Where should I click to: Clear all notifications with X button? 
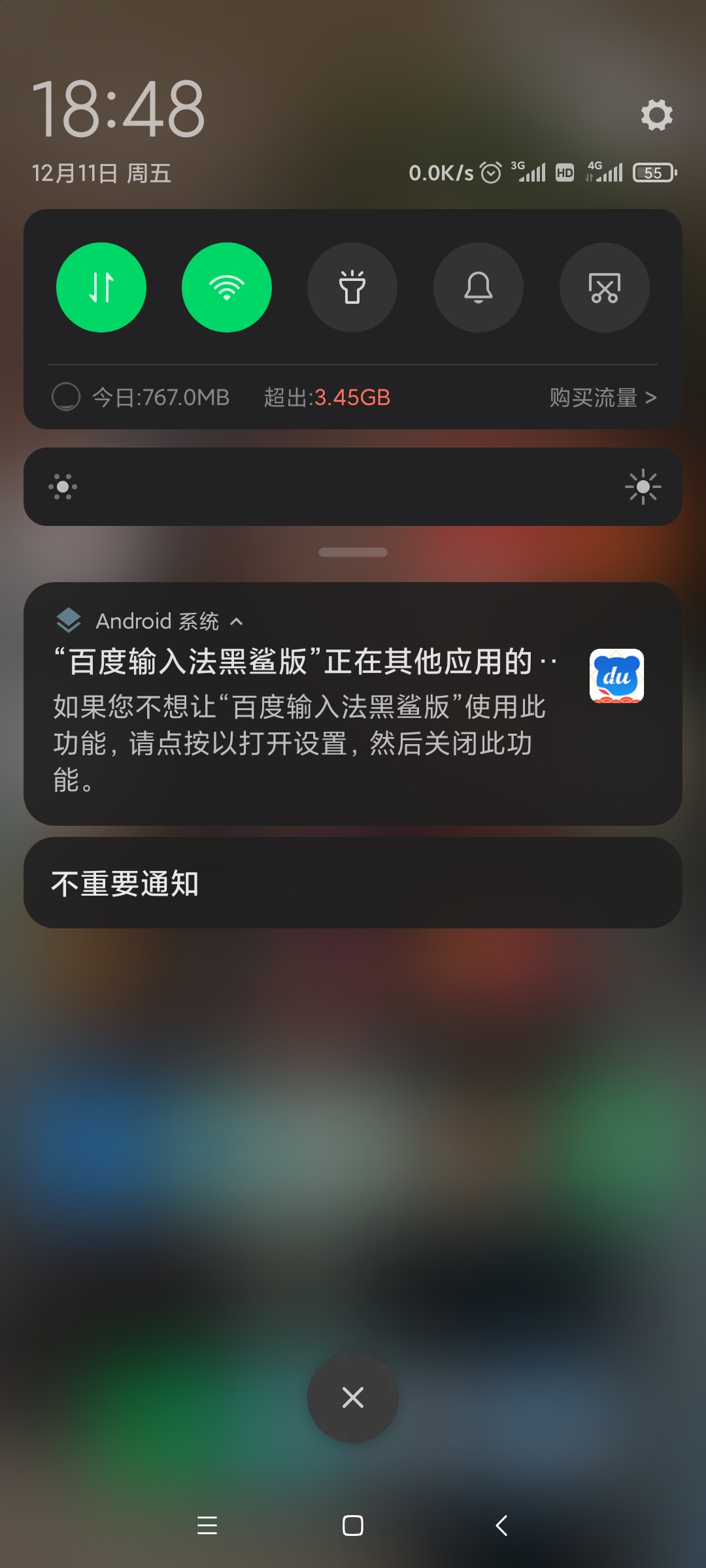(353, 1397)
